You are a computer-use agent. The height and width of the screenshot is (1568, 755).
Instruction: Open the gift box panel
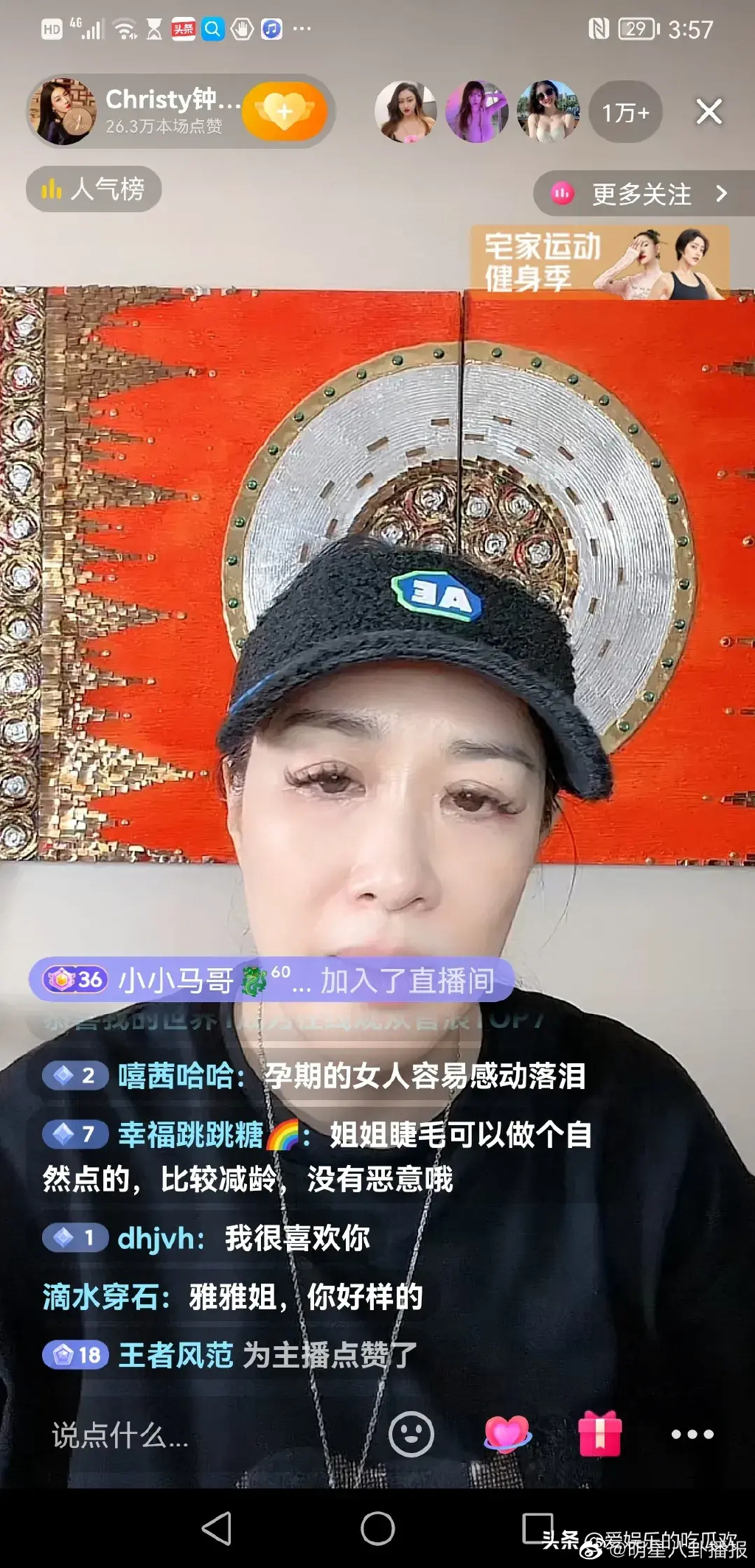pyautogui.click(x=600, y=1434)
